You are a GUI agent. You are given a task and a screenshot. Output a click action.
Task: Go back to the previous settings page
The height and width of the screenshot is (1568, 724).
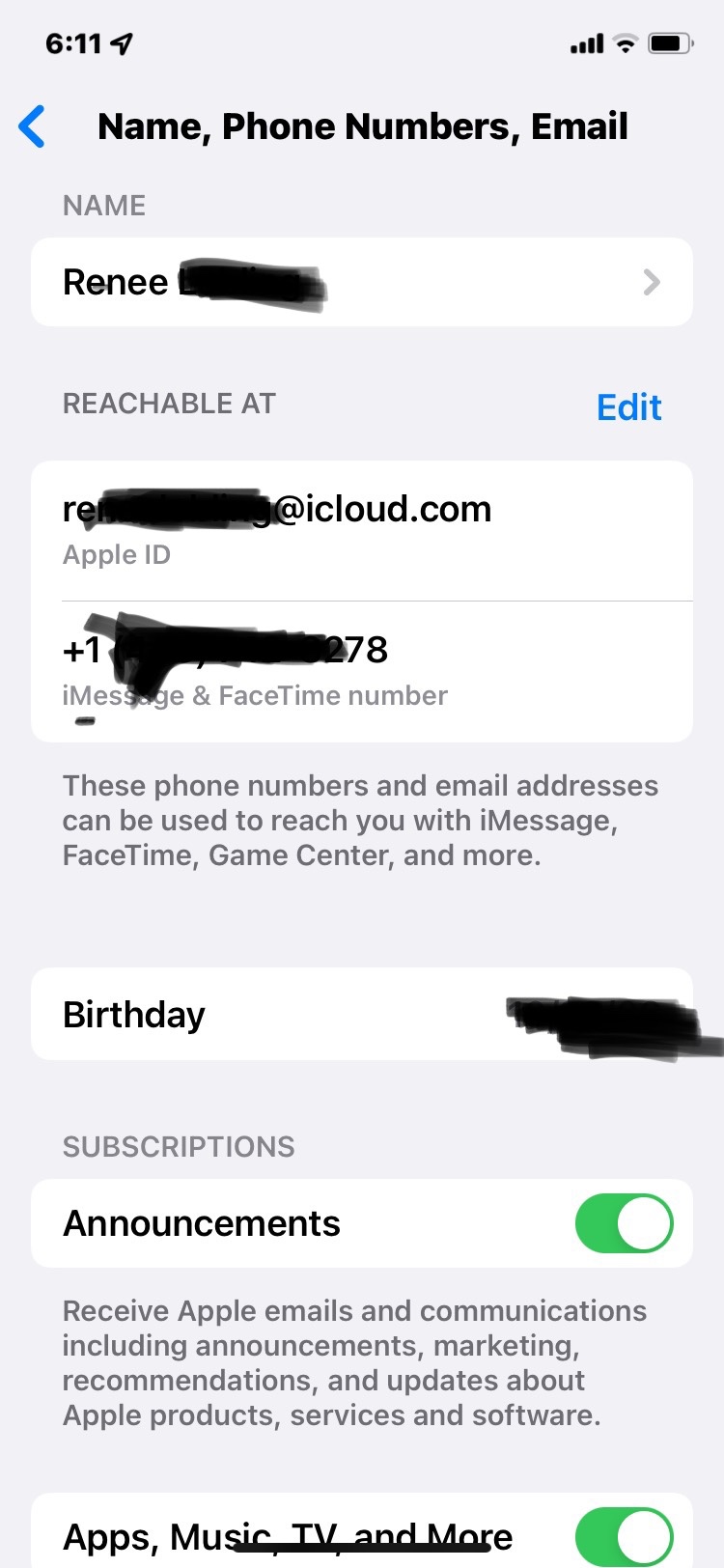click(32, 126)
